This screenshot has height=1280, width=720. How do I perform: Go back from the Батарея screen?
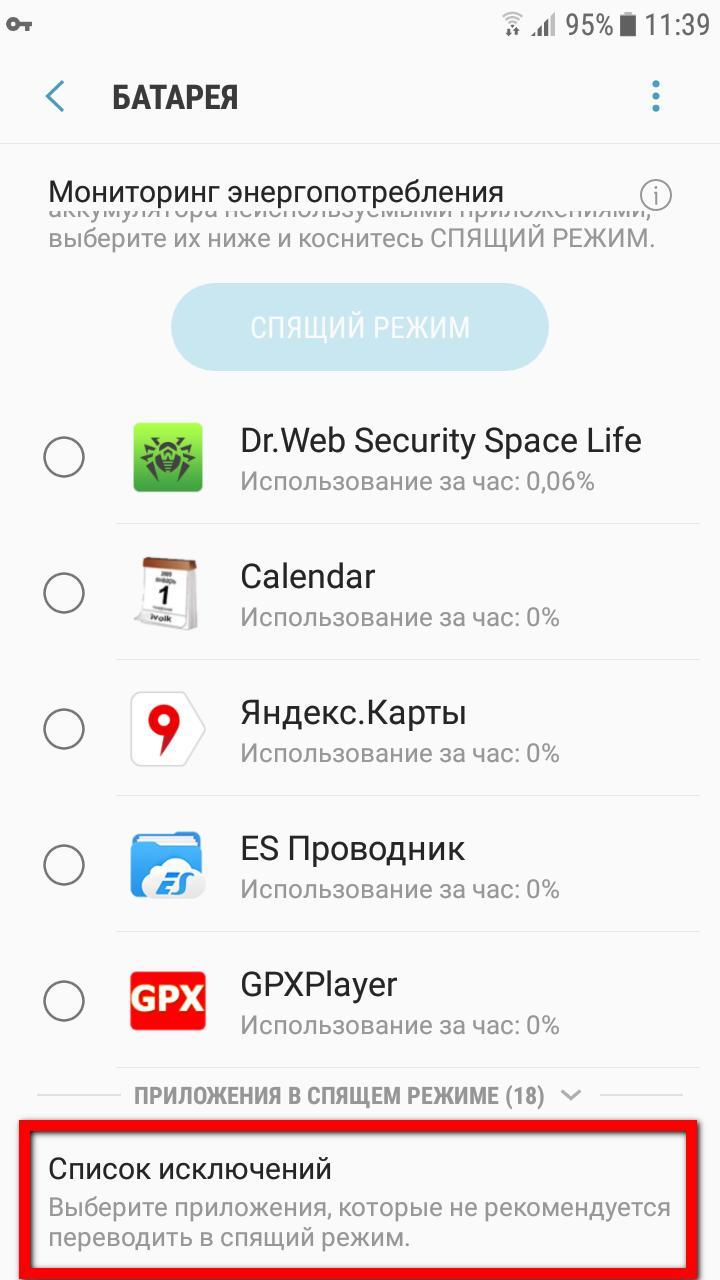(55, 97)
